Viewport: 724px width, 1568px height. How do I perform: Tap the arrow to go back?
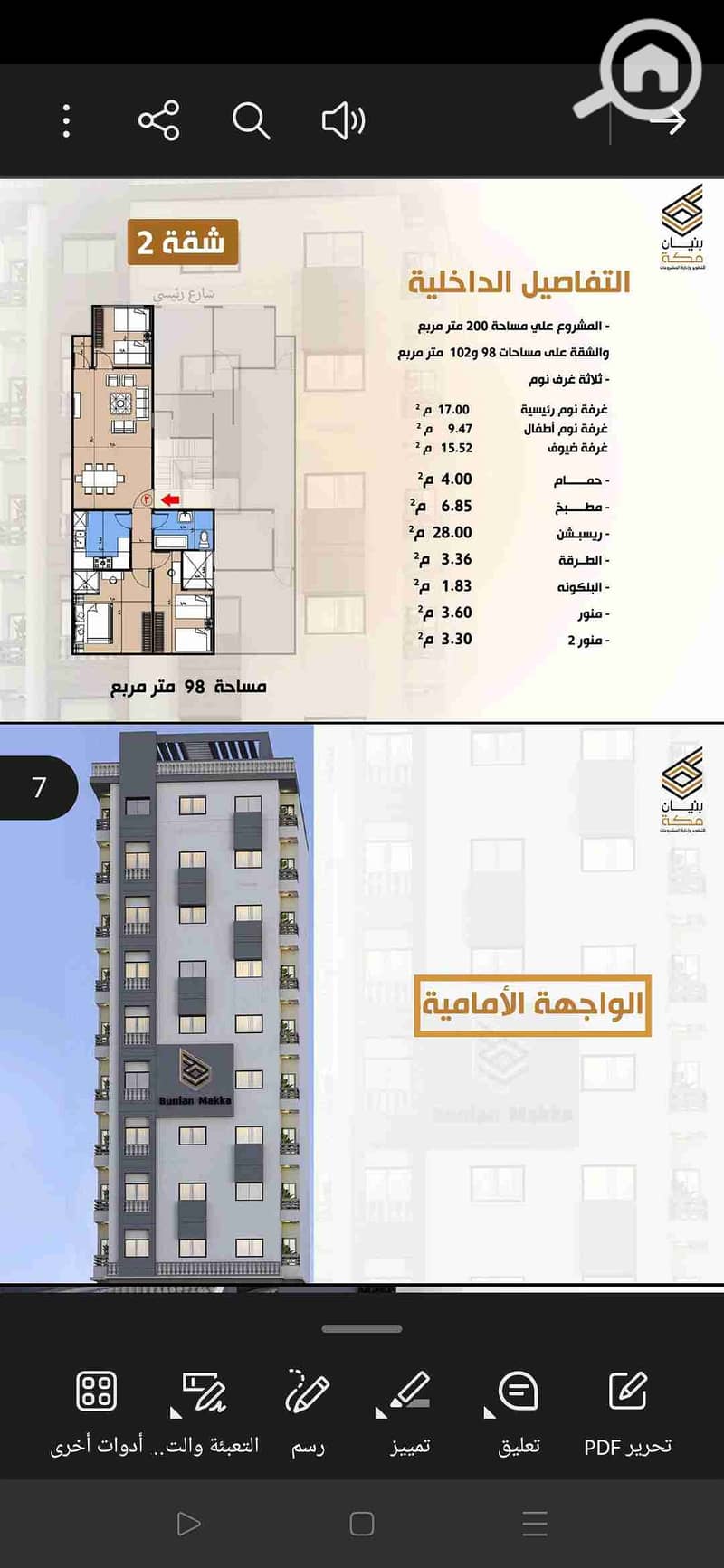point(668,120)
